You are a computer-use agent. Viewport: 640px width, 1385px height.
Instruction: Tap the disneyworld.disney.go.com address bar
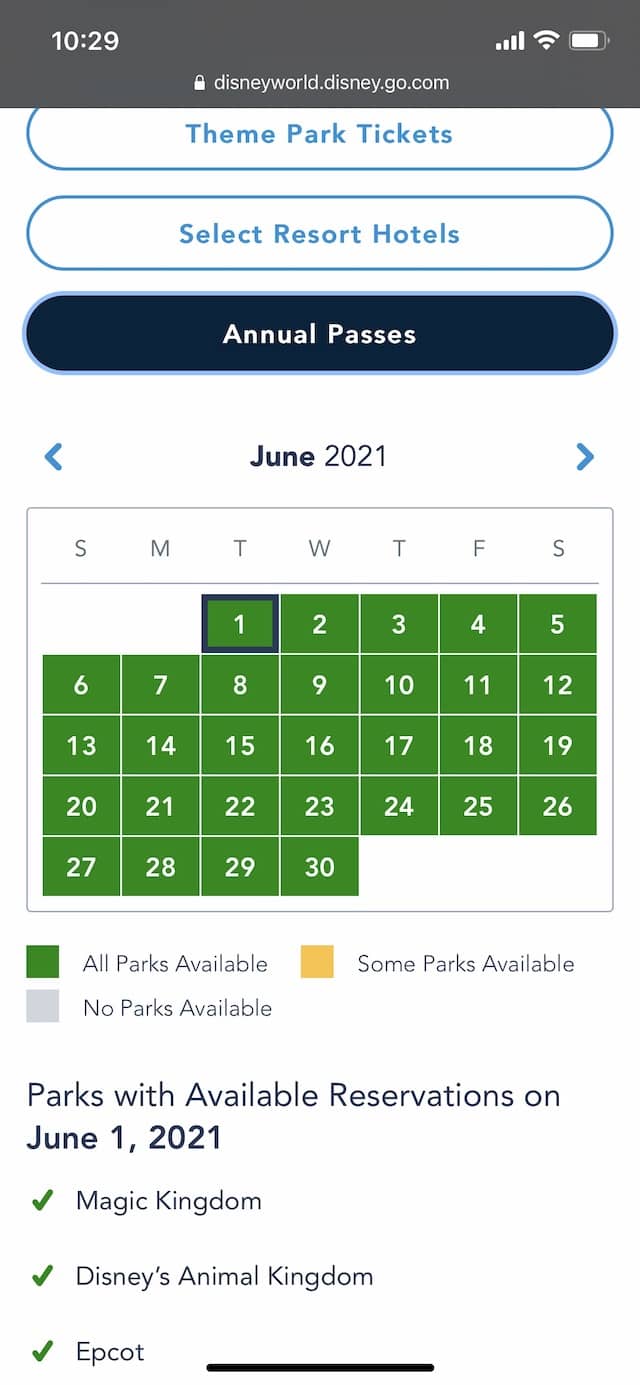320,82
